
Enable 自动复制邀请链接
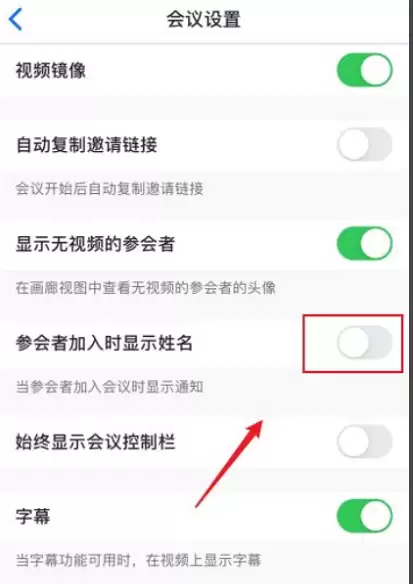coord(364,144)
